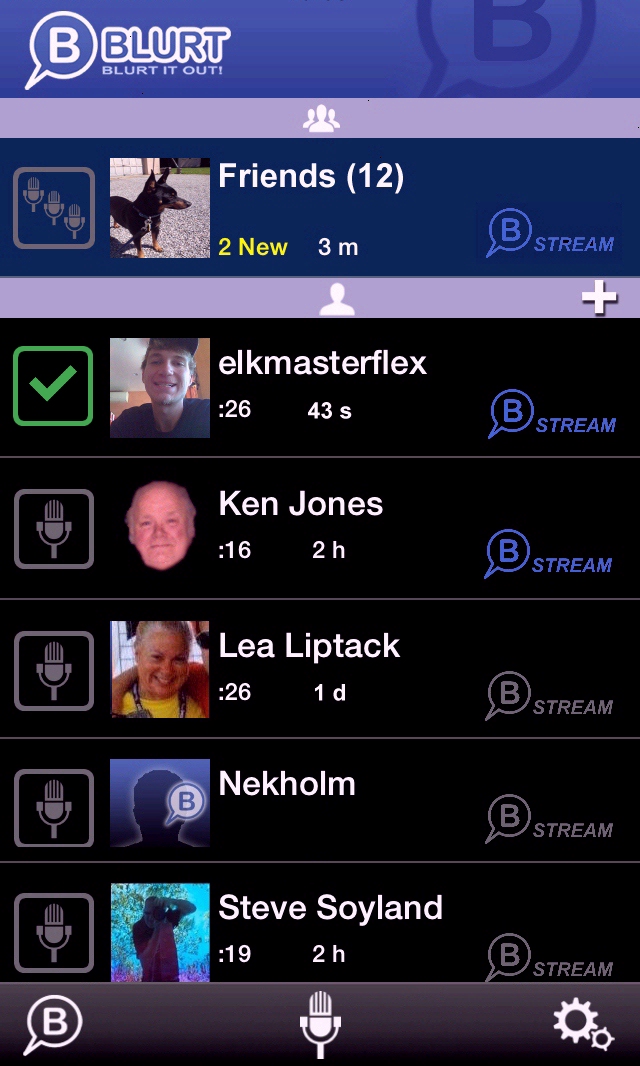Image resolution: width=640 pixels, height=1066 pixels.
Task: Uncheck the elkmasterflex checkbox
Action: click(54, 387)
